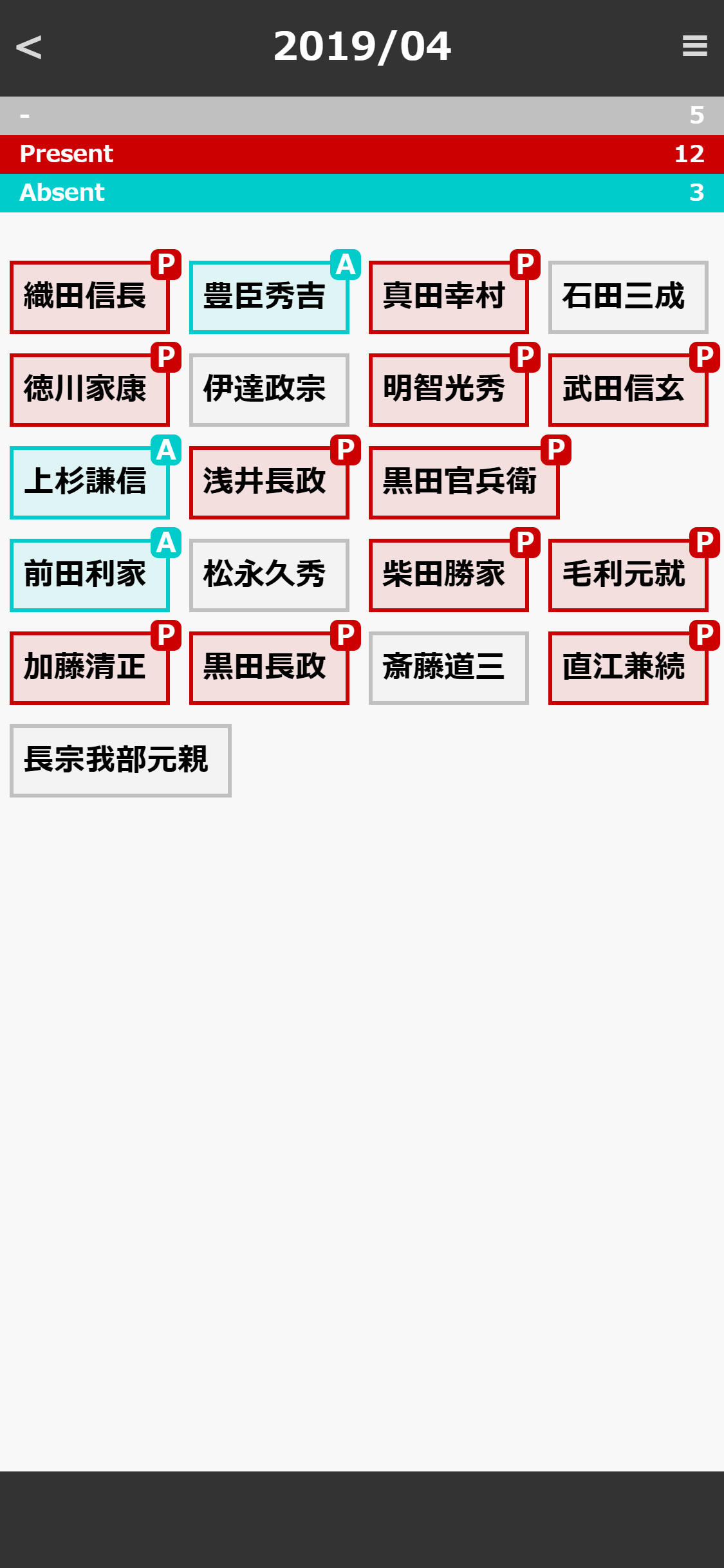The image size is (724, 1568).
Task: Select the 豊臣秀吉 absent tile
Action: click(x=269, y=297)
